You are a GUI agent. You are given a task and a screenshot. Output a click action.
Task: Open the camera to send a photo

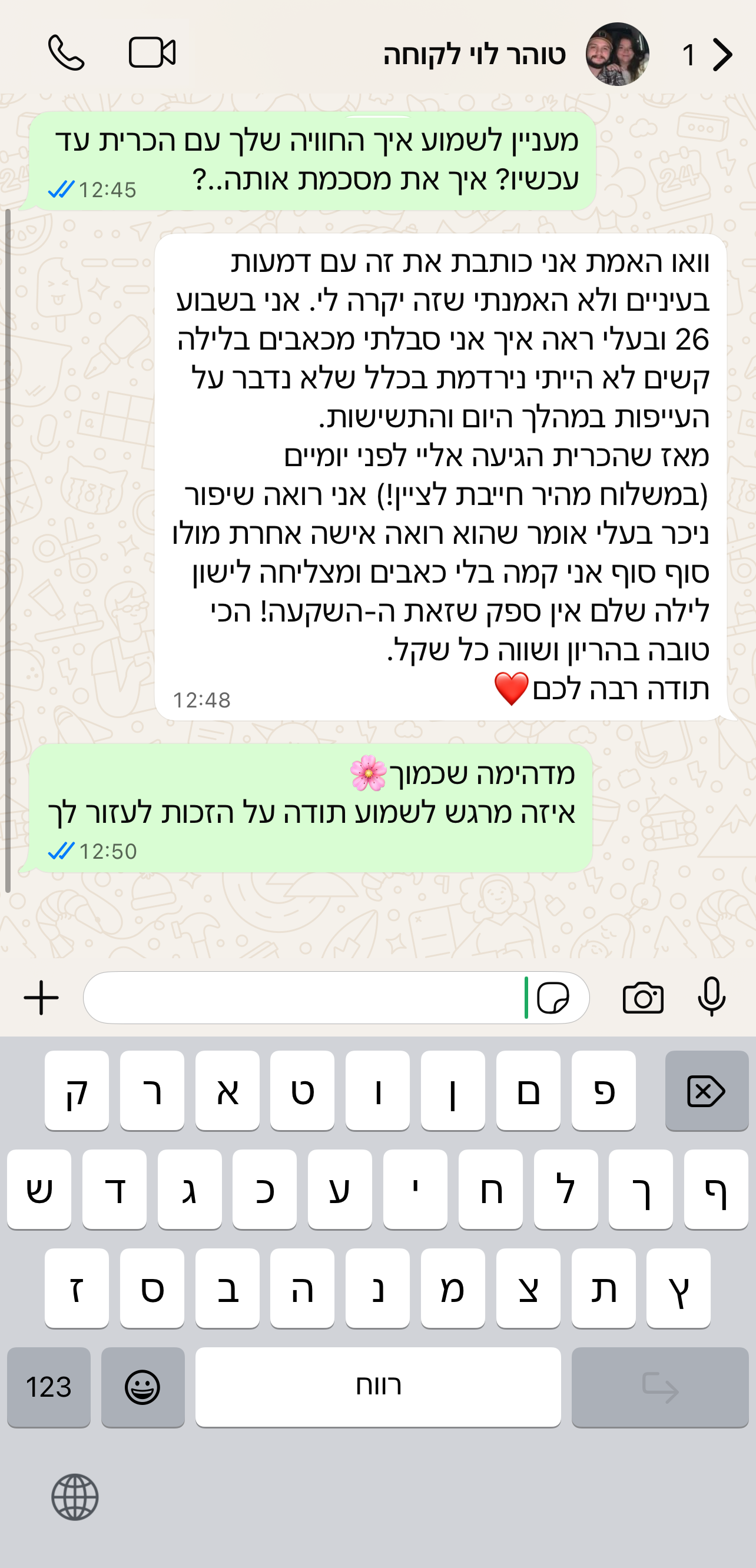click(x=643, y=998)
